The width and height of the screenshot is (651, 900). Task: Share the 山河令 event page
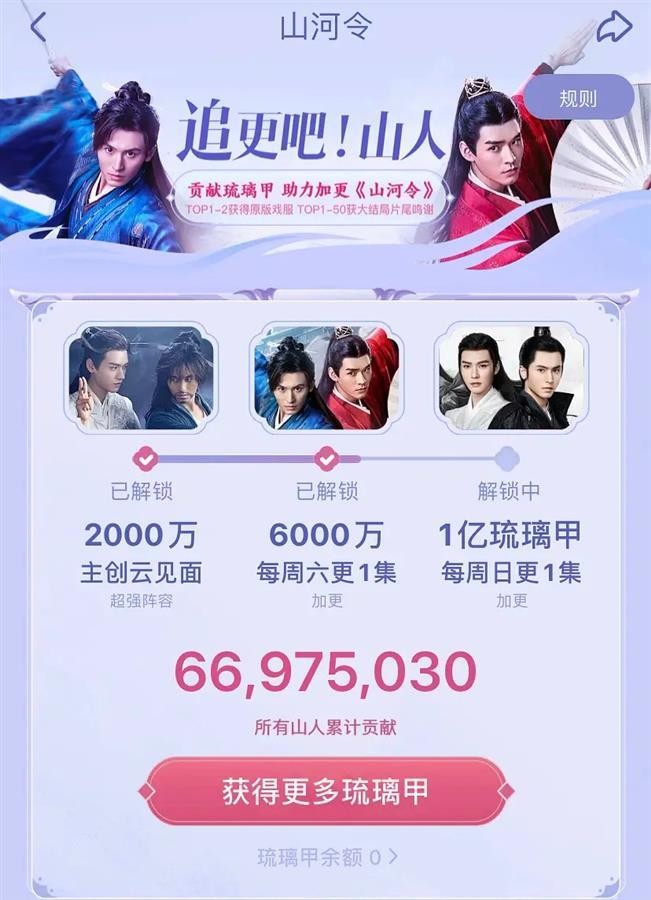click(x=613, y=28)
